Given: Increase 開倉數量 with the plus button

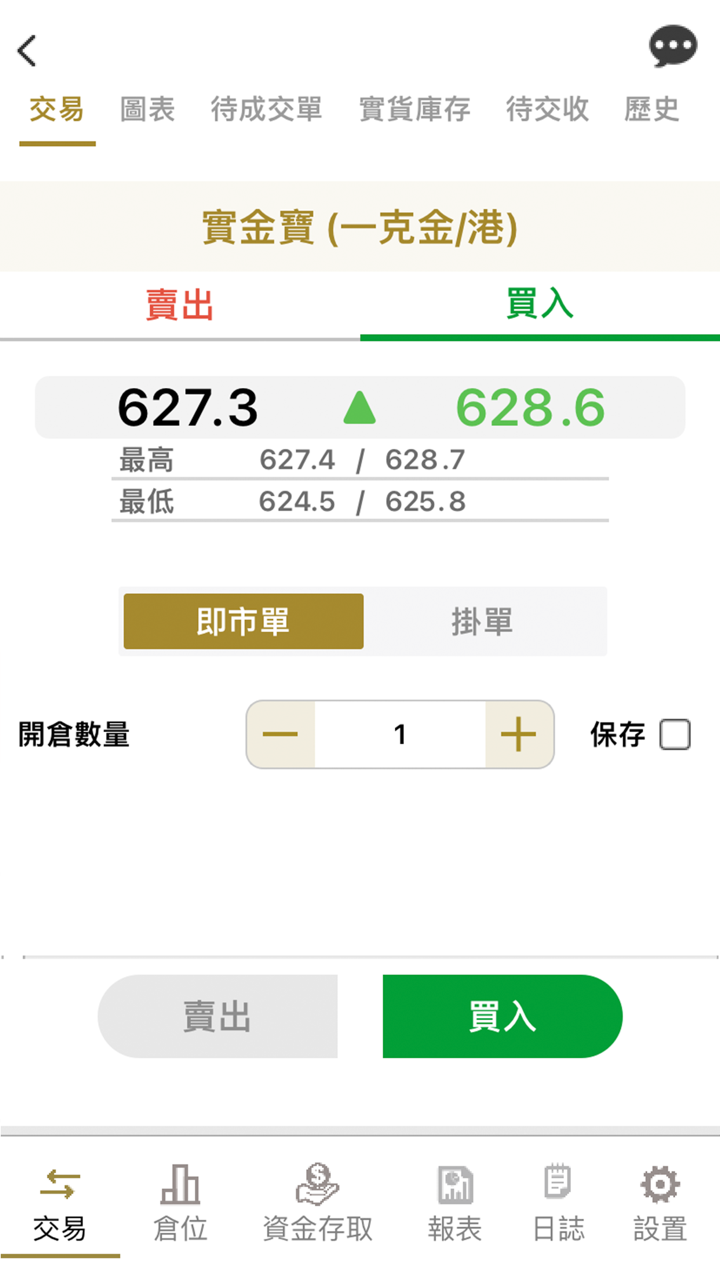Looking at the screenshot, I should (x=519, y=735).
